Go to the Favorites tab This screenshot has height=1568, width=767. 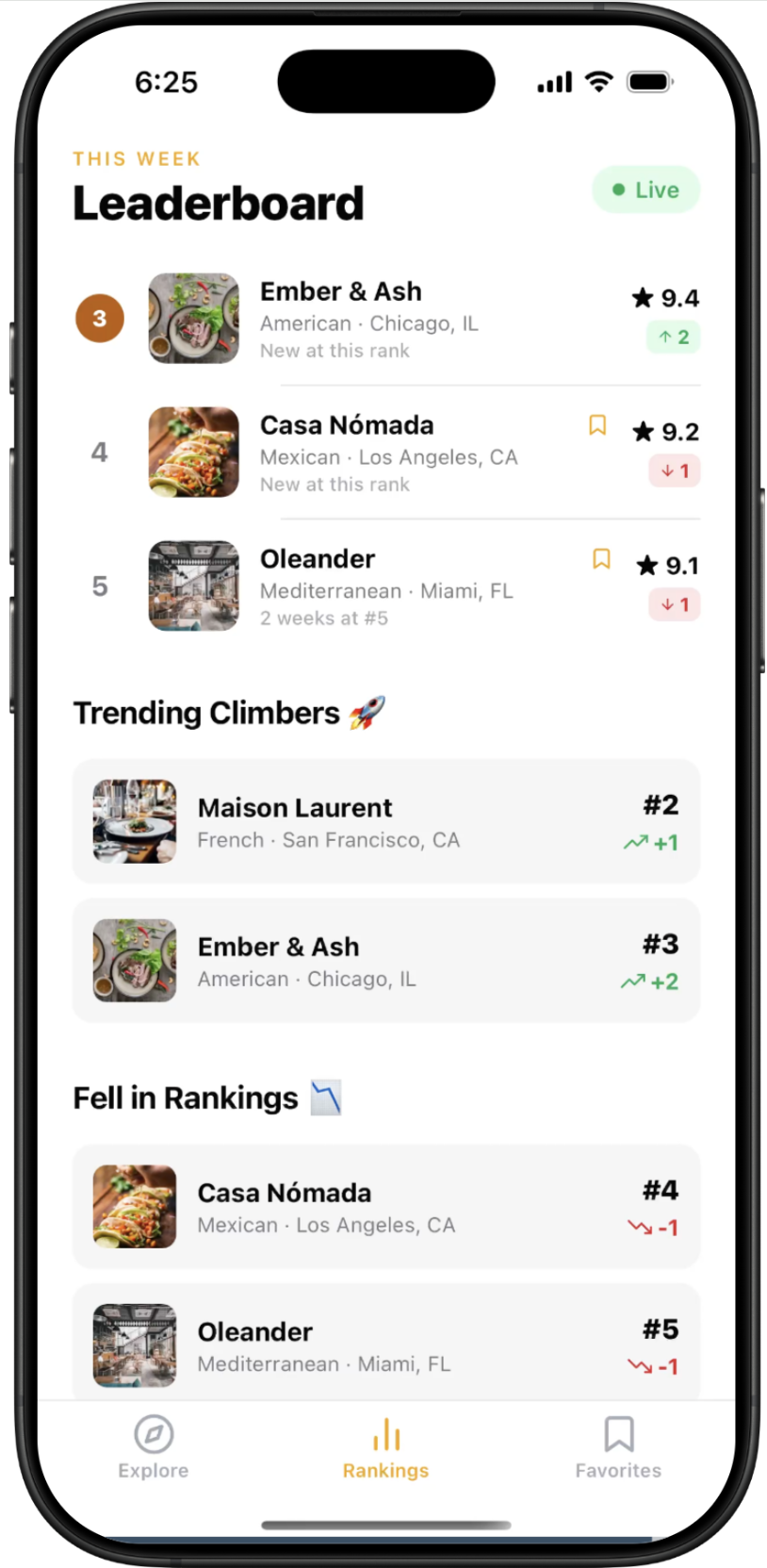click(x=618, y=1446)
